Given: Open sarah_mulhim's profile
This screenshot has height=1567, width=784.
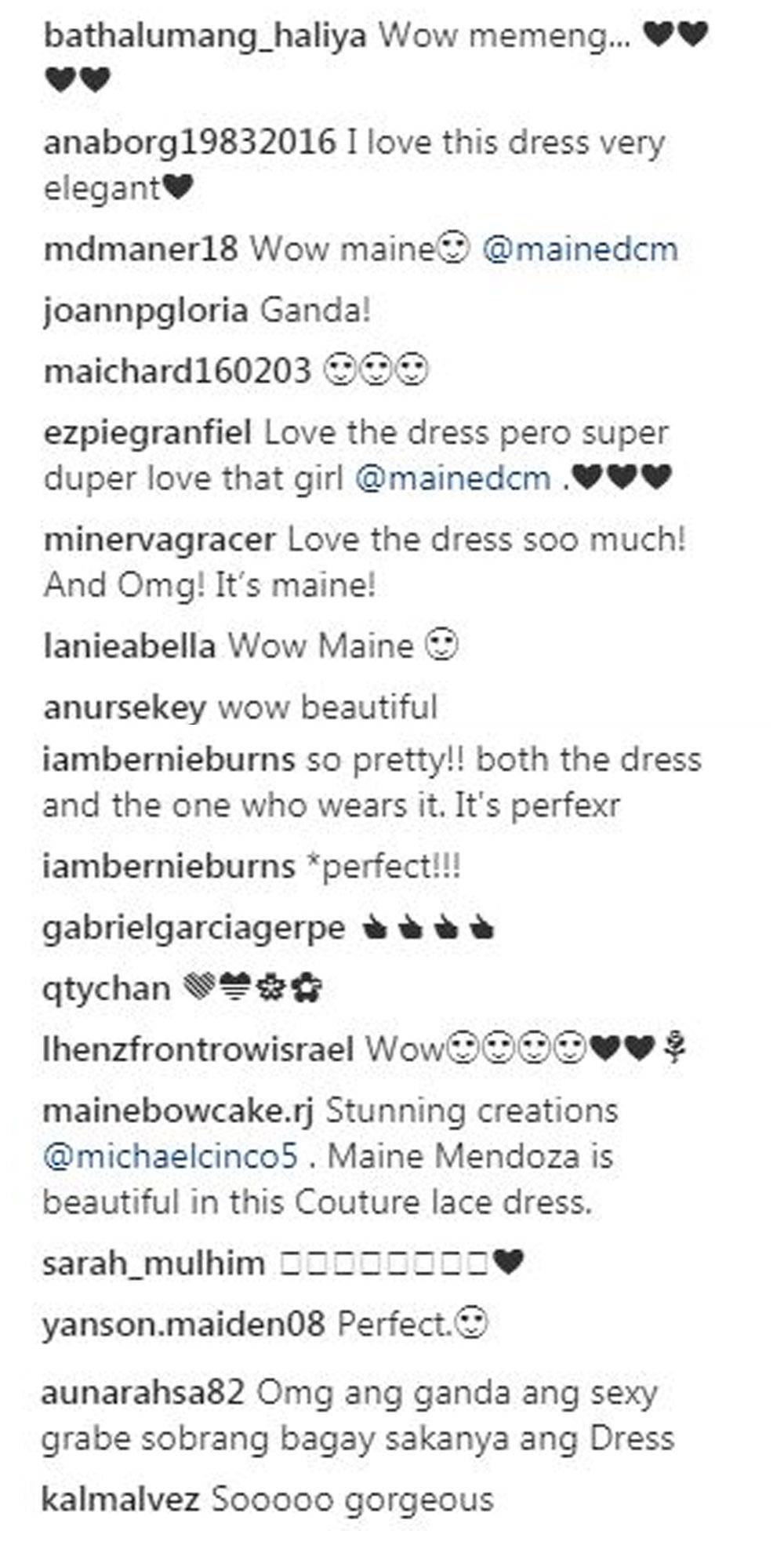Looking at the screenshot, I should click(154, 1263).
